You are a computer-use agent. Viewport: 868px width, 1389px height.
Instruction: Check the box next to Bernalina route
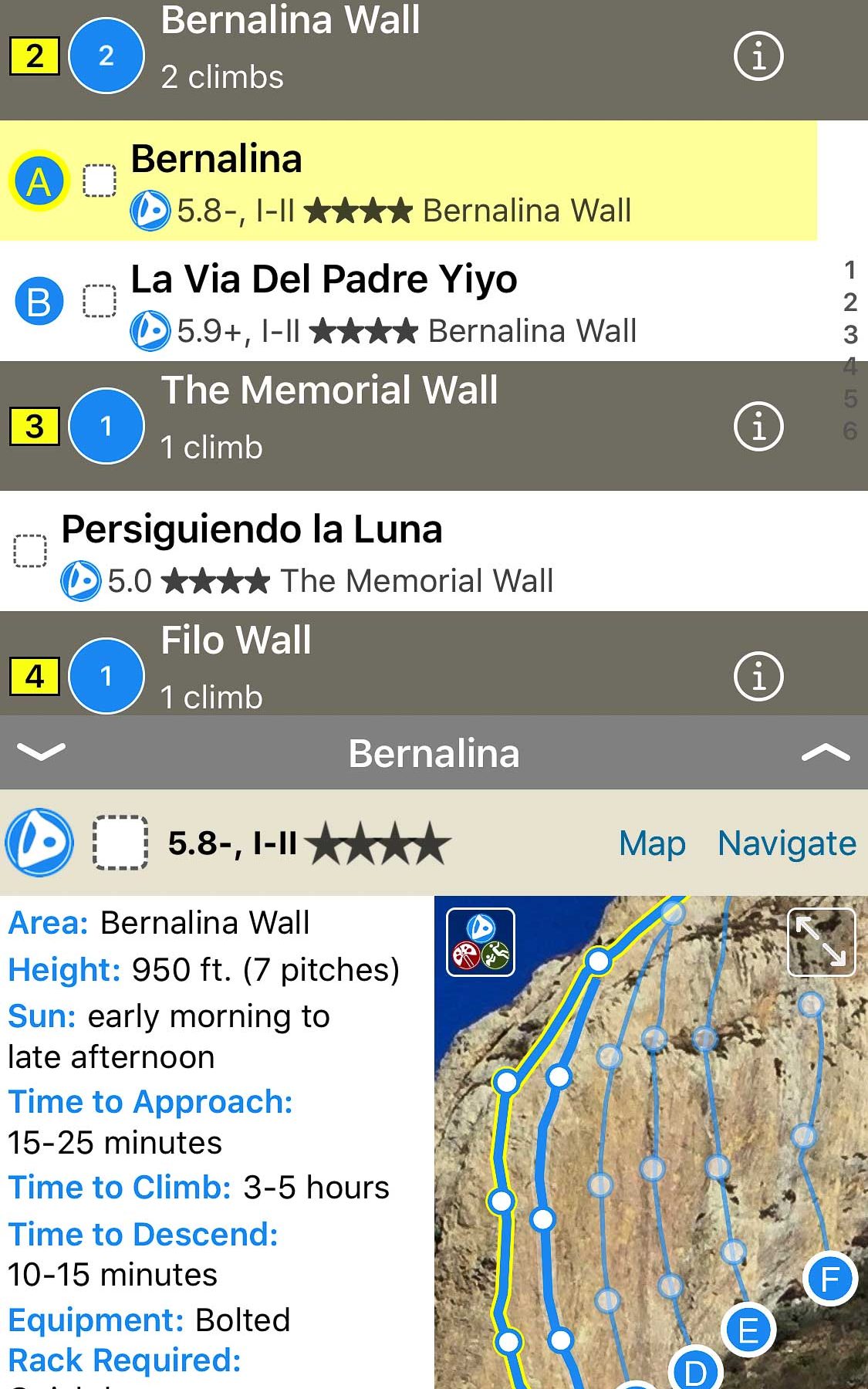click(100, 181)
